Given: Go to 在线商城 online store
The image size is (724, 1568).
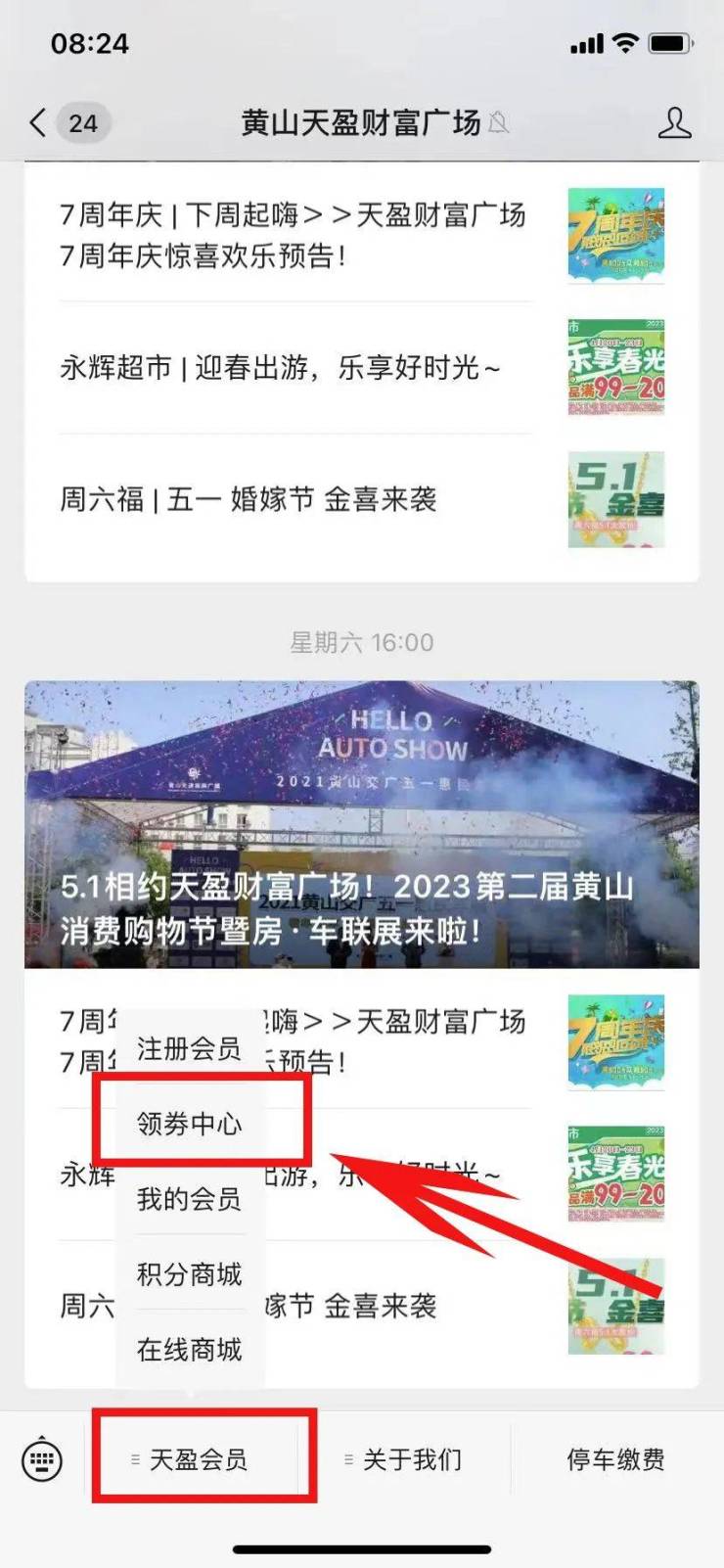Looking at the screenshot, I should pos(189,1350).
